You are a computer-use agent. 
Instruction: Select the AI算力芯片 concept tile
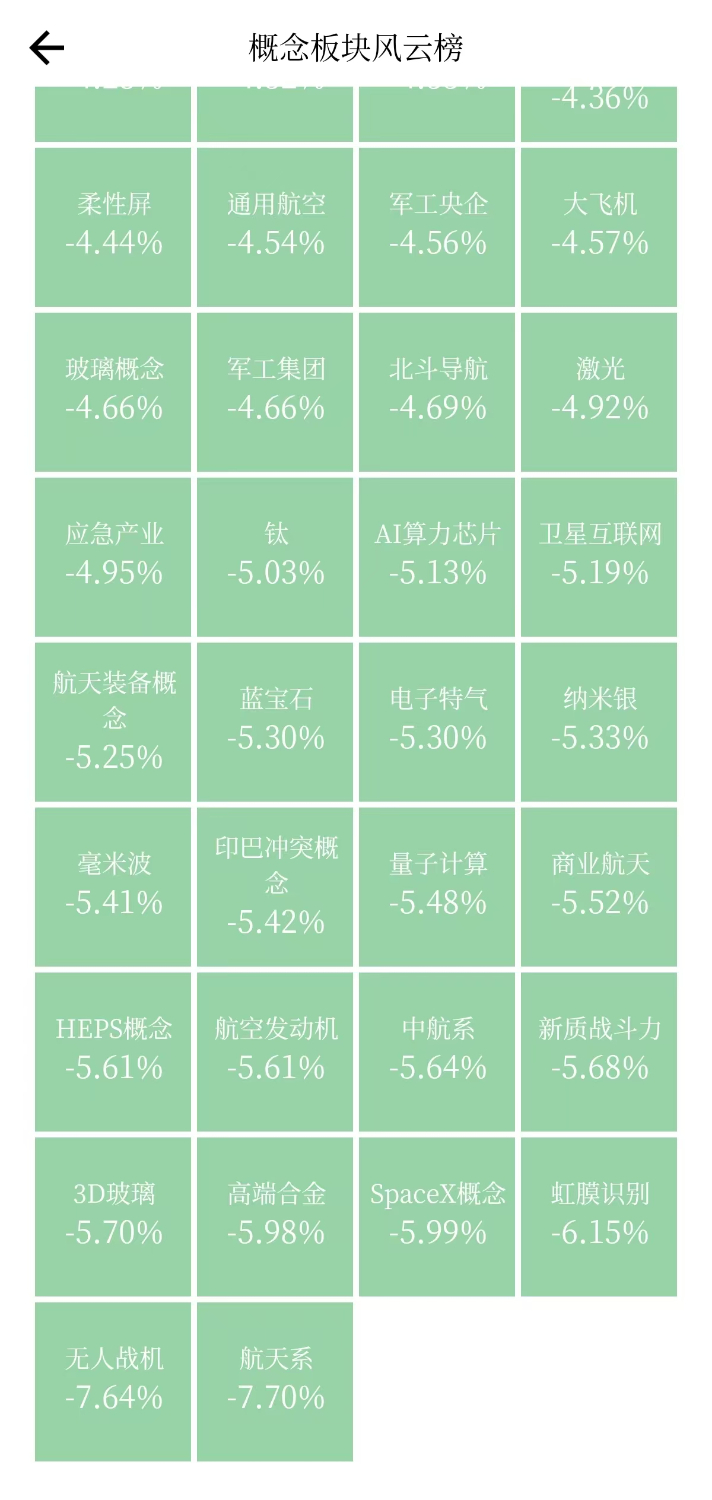[x=437, y=557]
